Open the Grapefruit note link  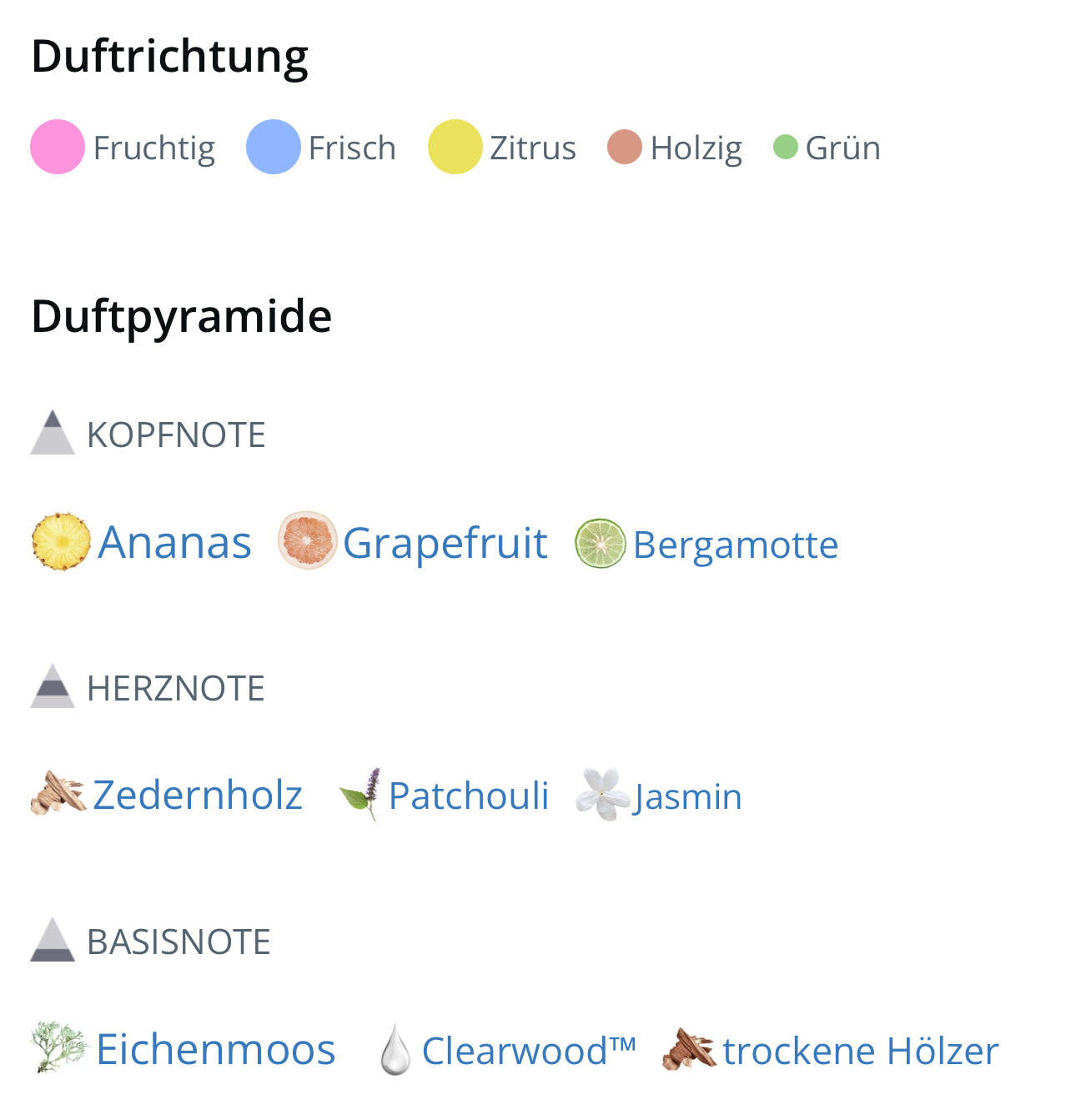[x=444, y=543]
